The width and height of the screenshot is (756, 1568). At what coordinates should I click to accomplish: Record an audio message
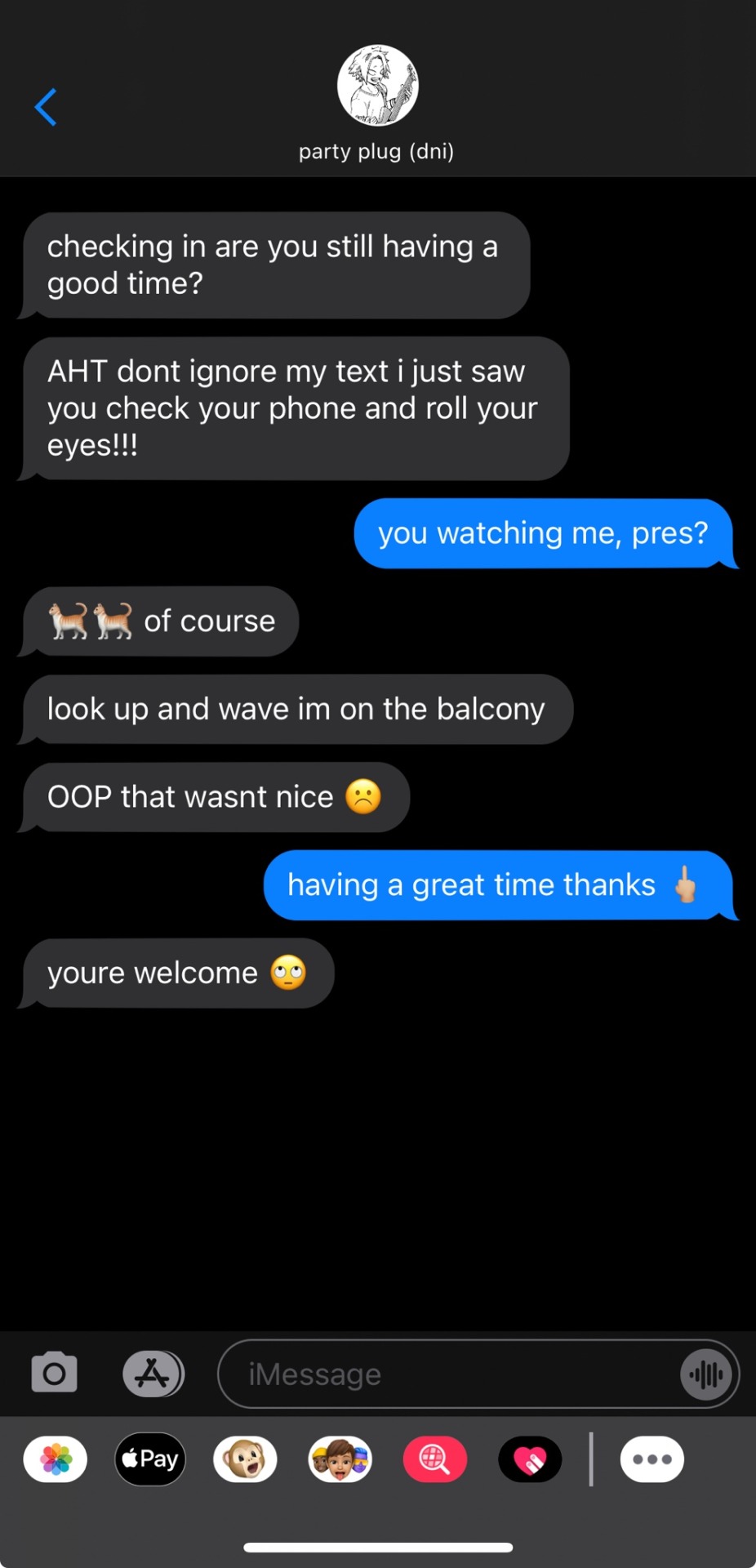click(705, 1374)
